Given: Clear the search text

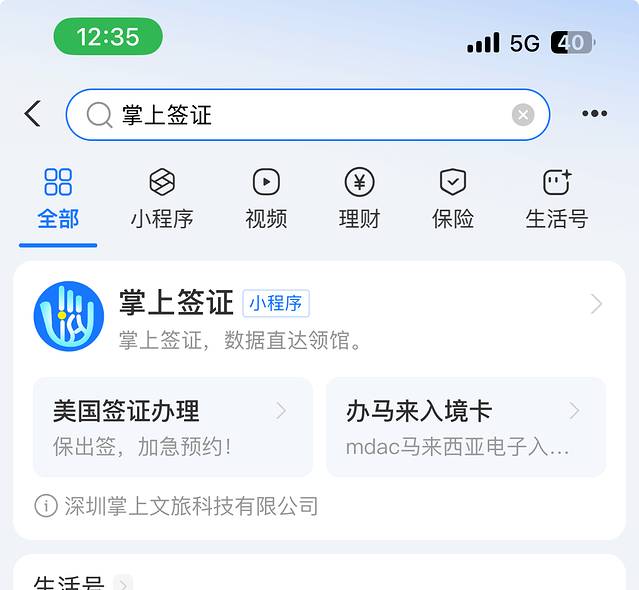Looking at the screenshot, I should pos(523,115).
